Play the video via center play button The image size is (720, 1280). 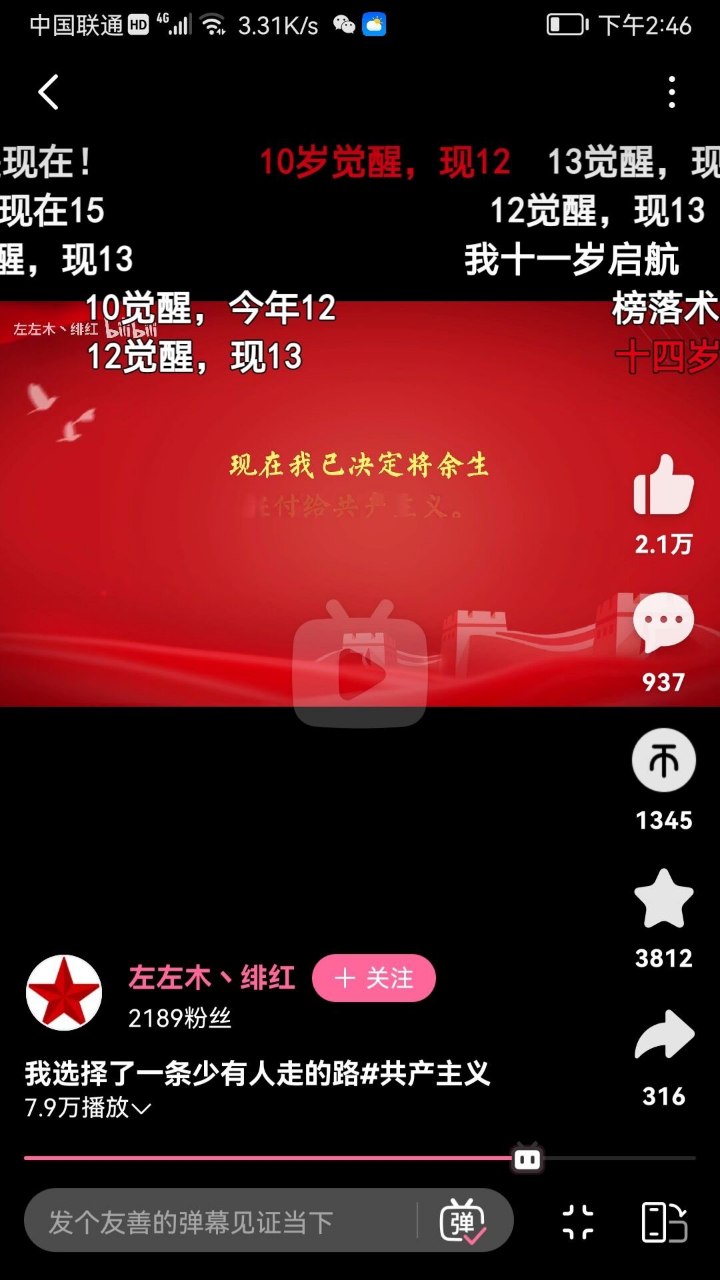tap(360, 678)
